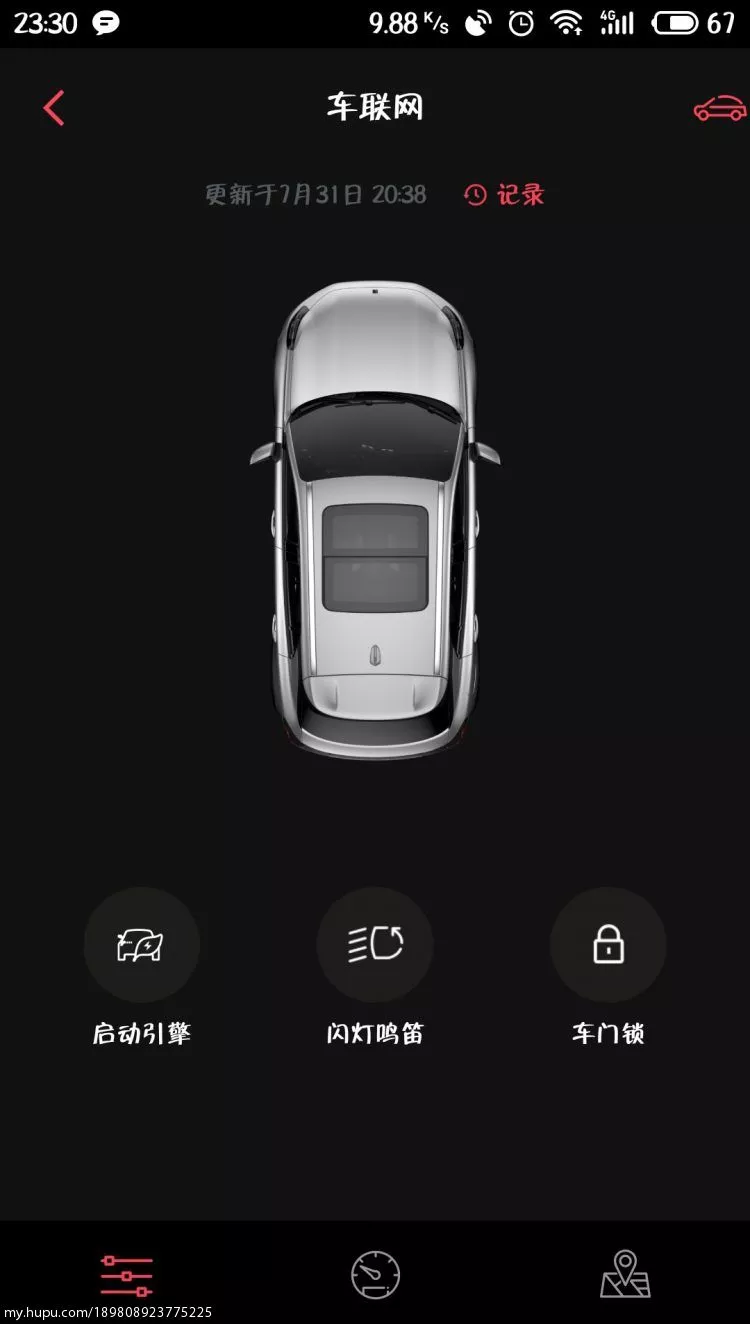Start the engine with 启动引擎
Image resolution: width=750 pixels, height=1324 pixels.
(141, 945)
